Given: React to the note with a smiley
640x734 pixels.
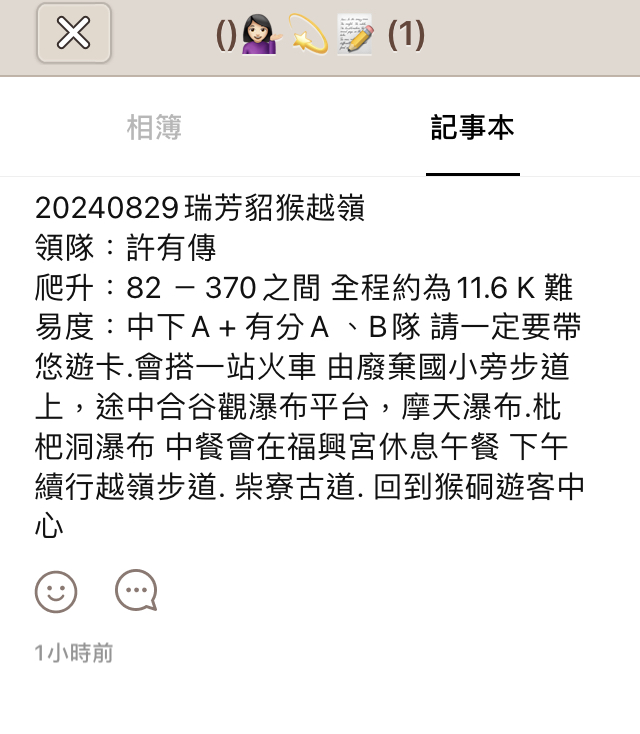Looking at the screenshot, I should [x=56, y=591].
